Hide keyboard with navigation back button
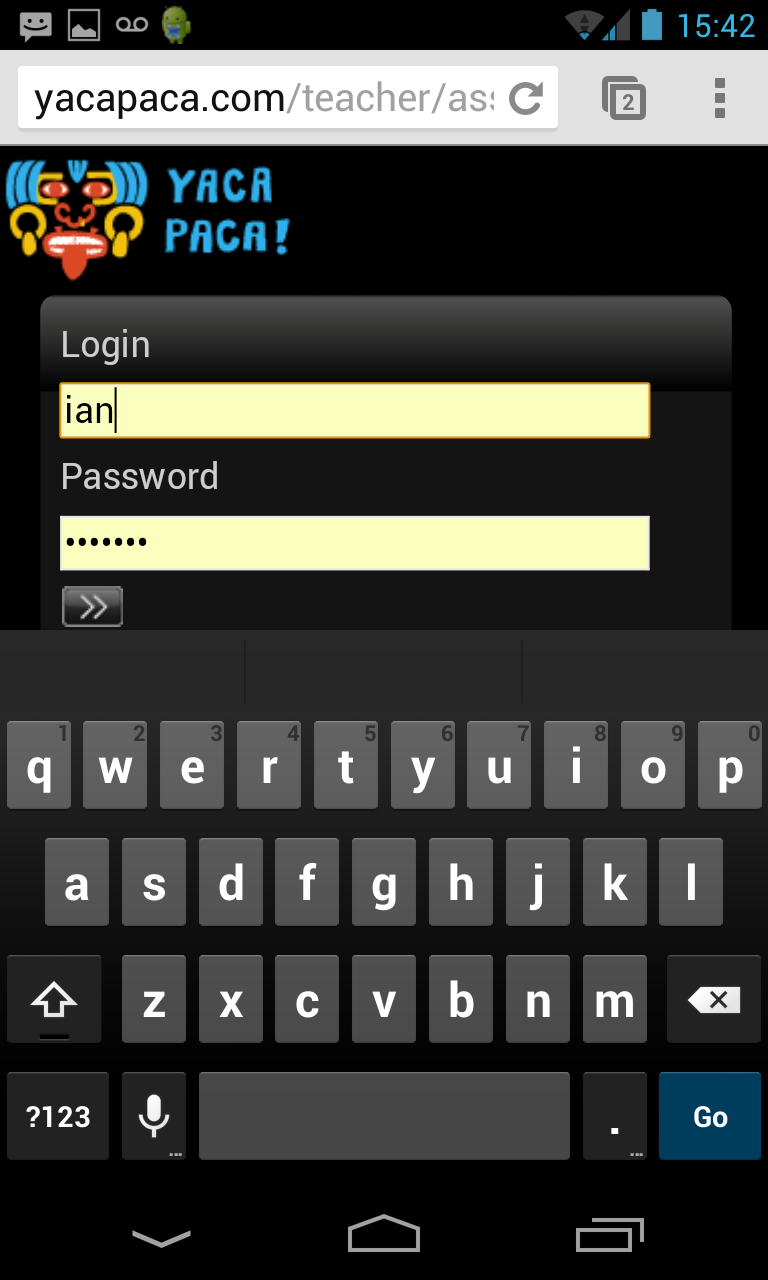This screenshot has width=768, height=1280. click(161, 1238)
